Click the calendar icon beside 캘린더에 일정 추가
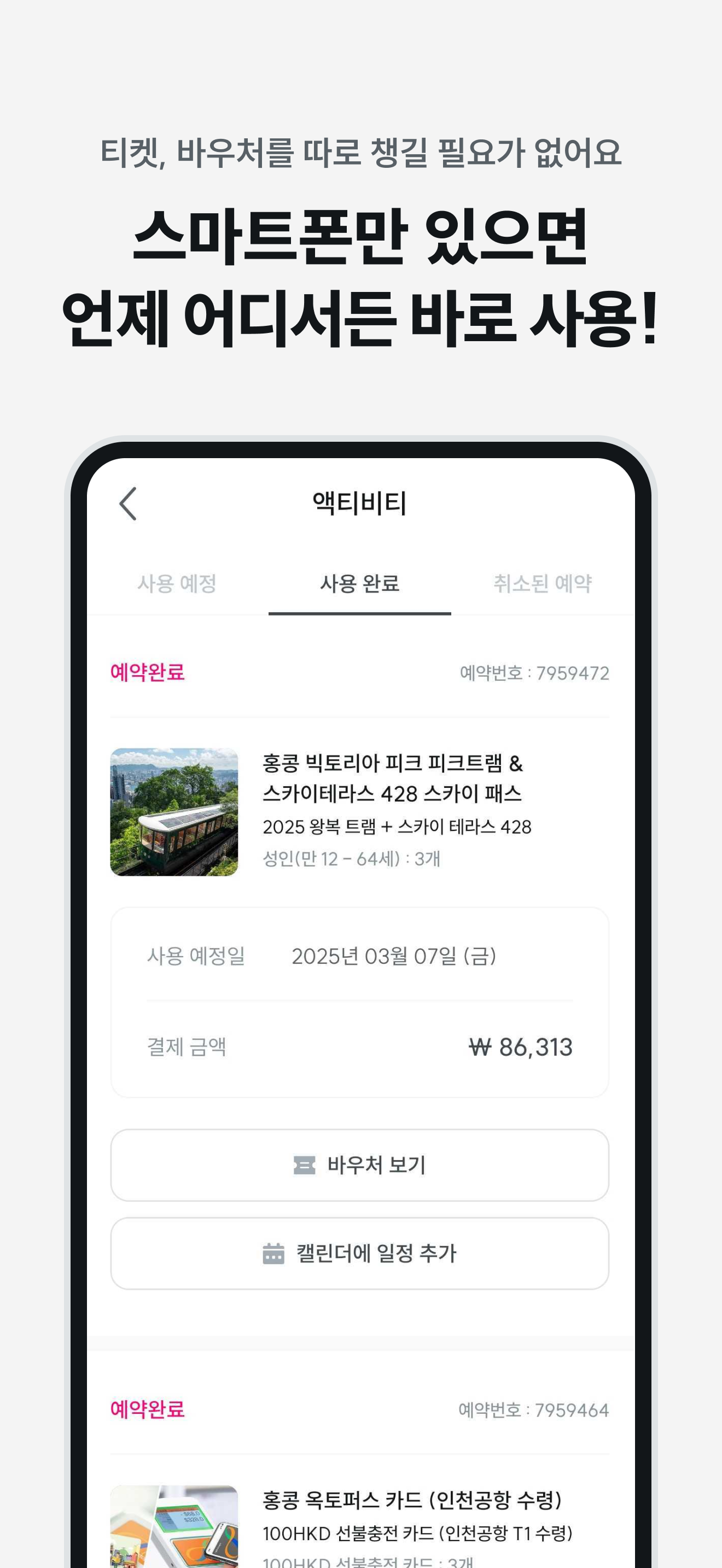 tap(275, 1254)
